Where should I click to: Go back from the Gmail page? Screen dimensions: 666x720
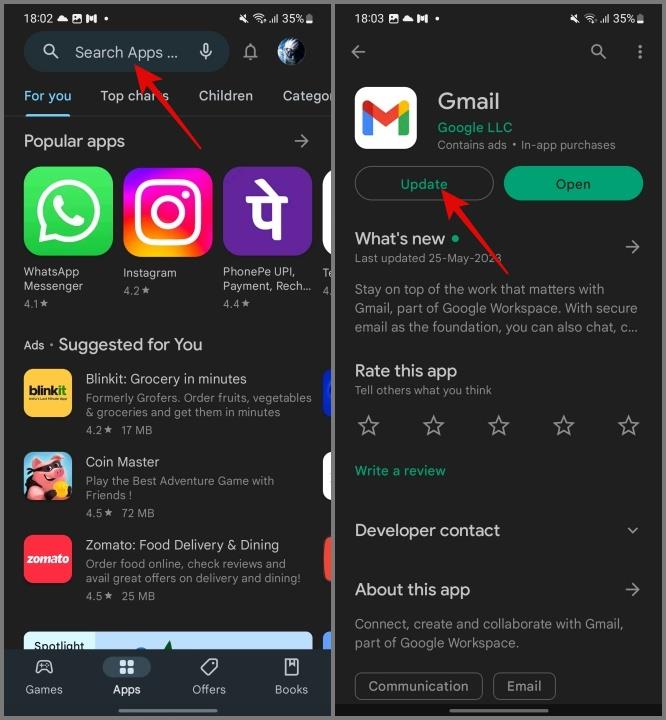point(358,52)
